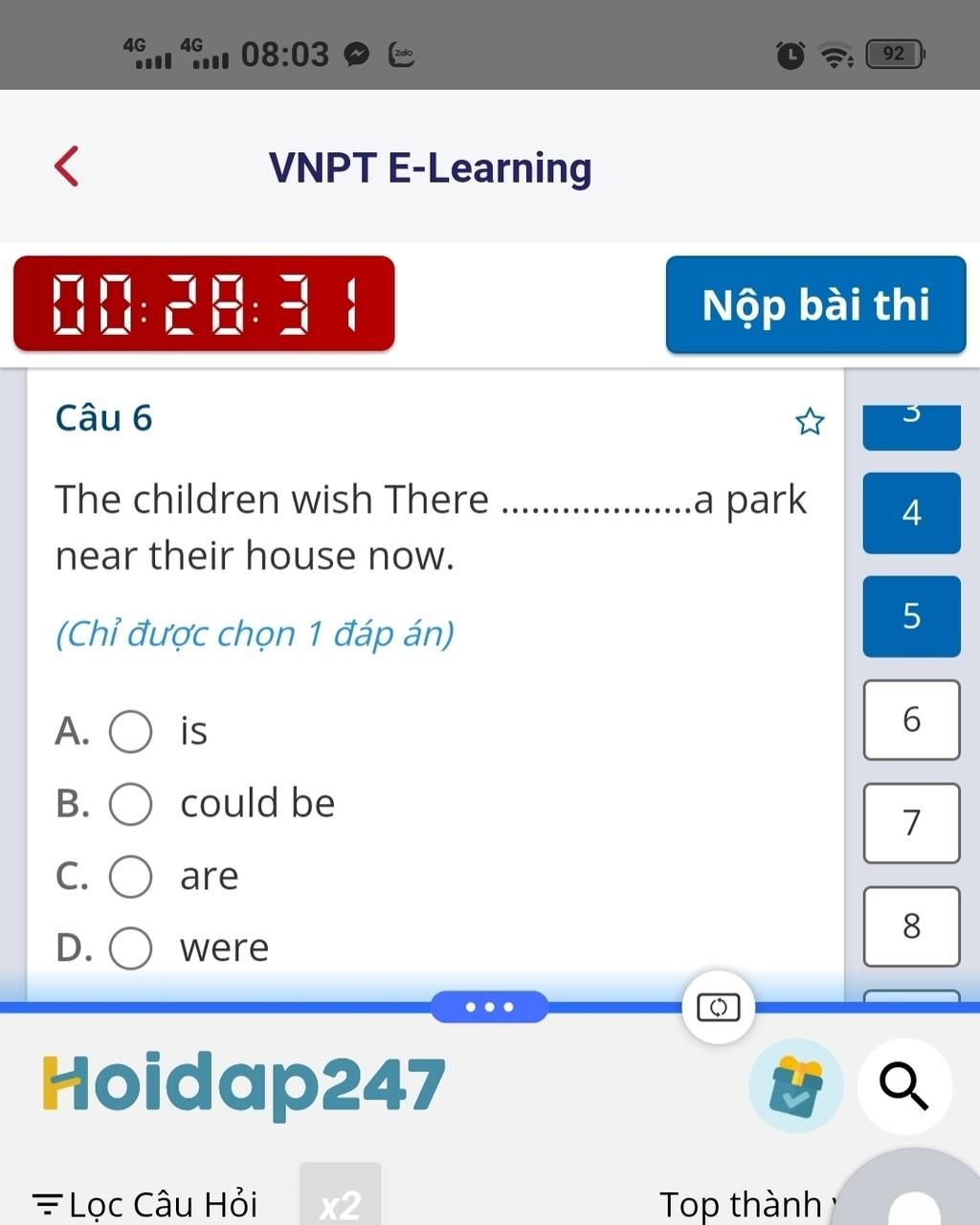Open question 6 in the number list
This screenshot has width=980, height=1225.
point(911,720)
